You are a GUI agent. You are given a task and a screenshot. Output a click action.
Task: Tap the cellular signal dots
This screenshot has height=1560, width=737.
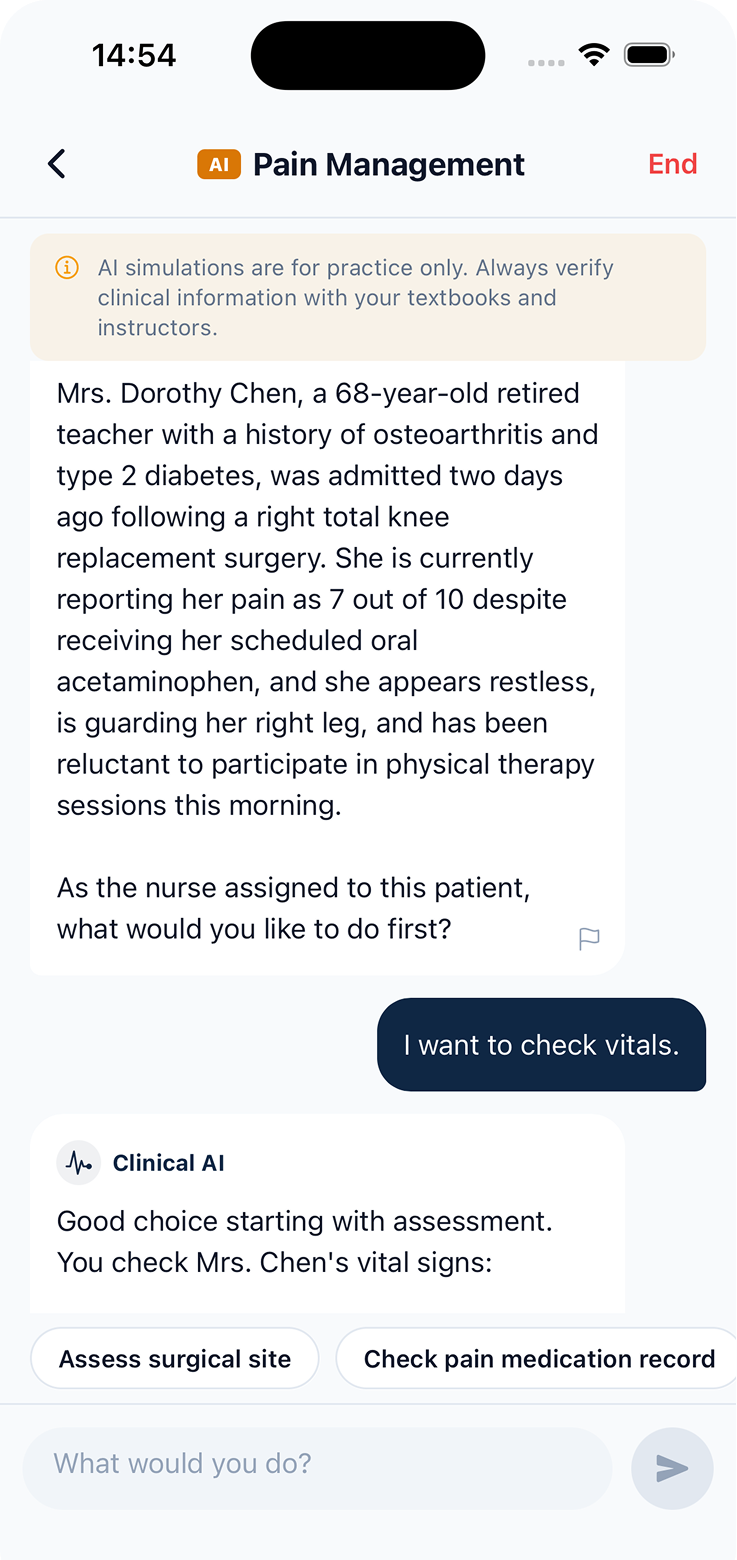[546, 62]
